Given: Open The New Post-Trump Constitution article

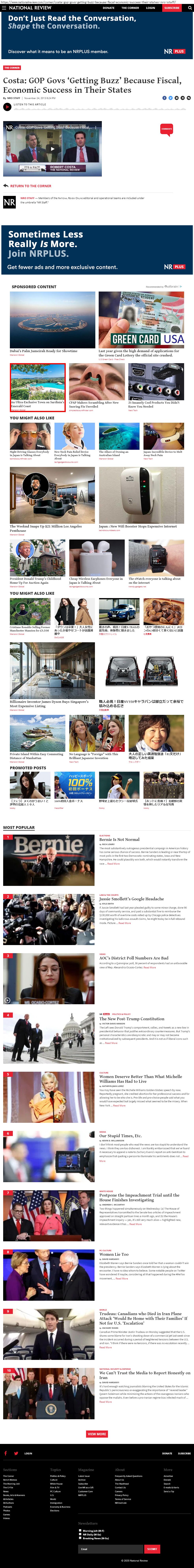Looking at the screenshot, I should (x=131, y=1018).
